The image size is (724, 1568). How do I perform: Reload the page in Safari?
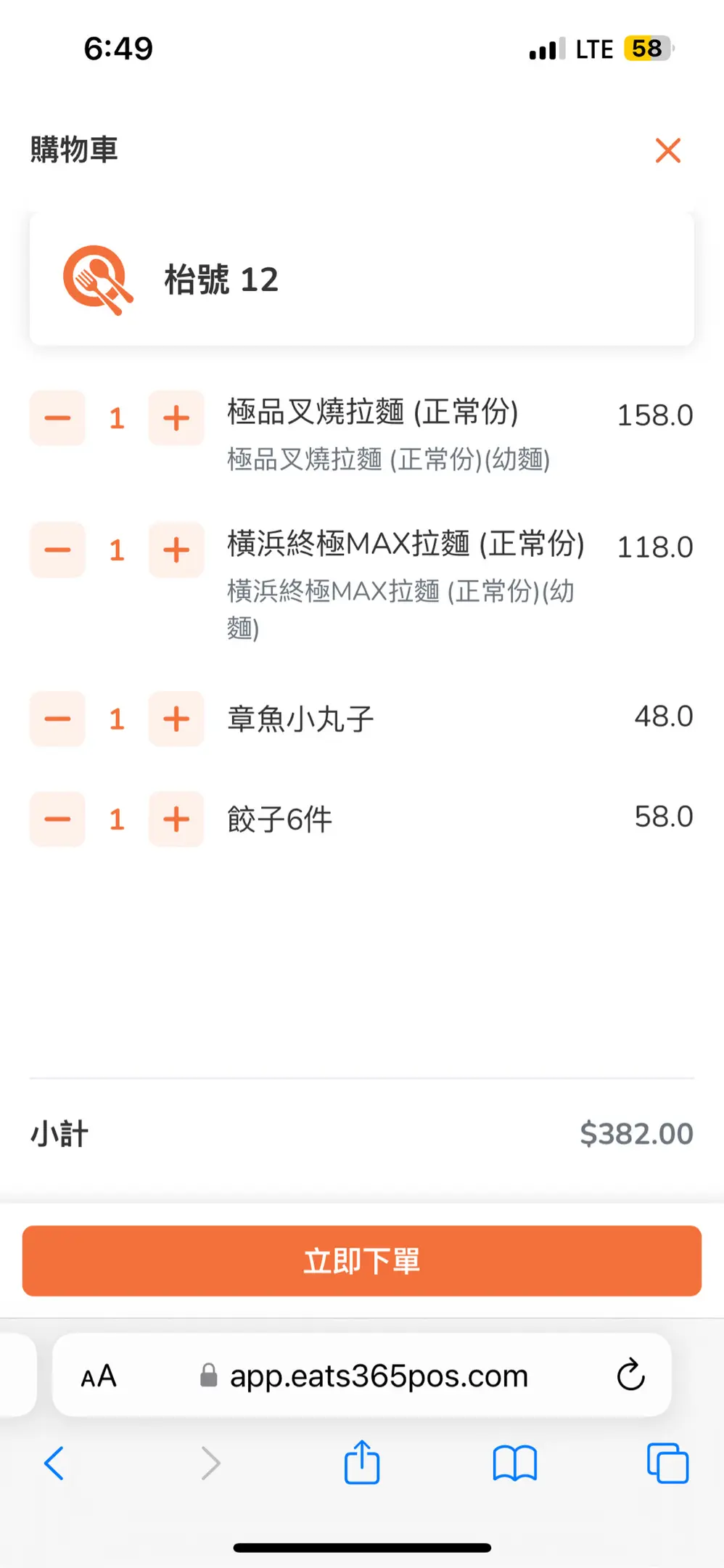coord(630,1374)
